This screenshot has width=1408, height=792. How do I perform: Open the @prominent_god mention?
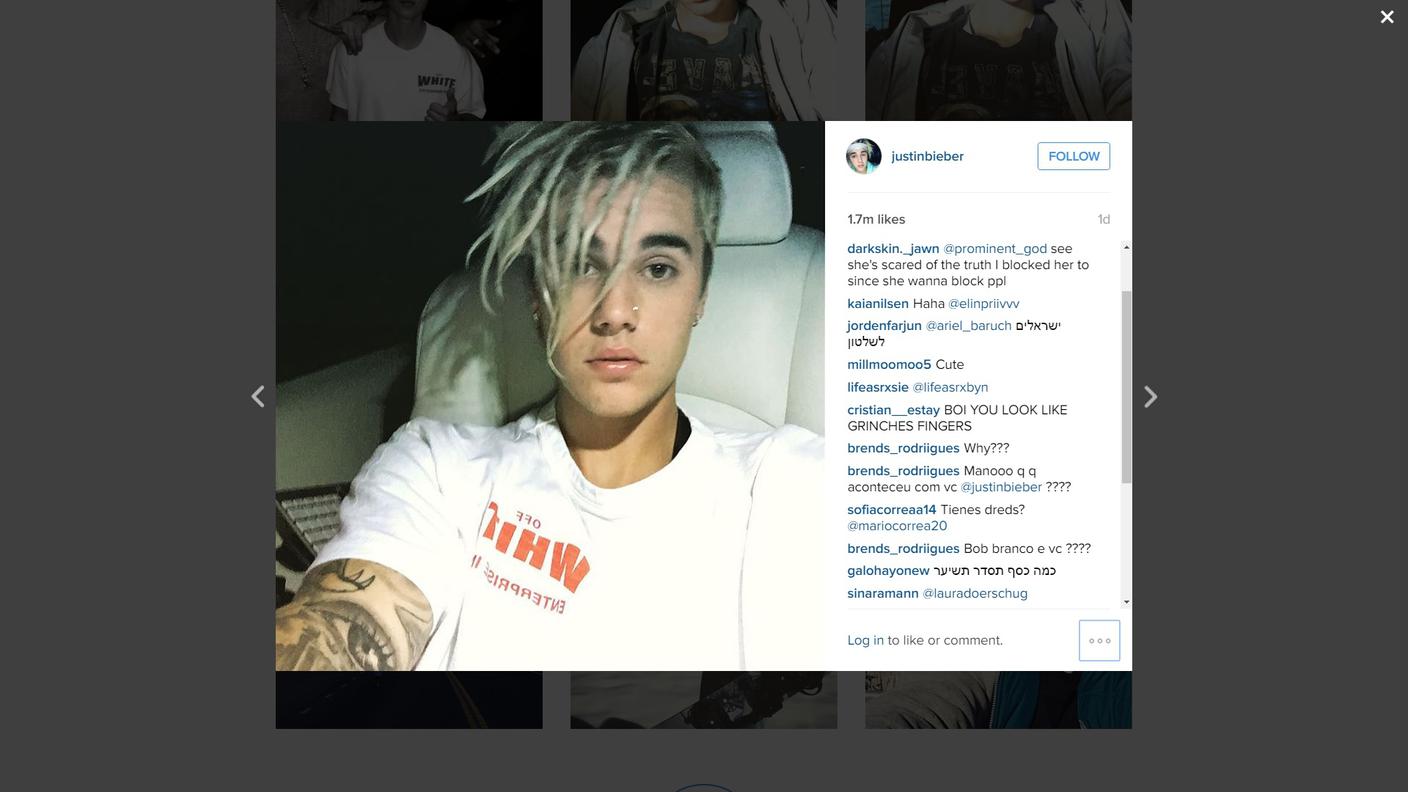[995, 248]
